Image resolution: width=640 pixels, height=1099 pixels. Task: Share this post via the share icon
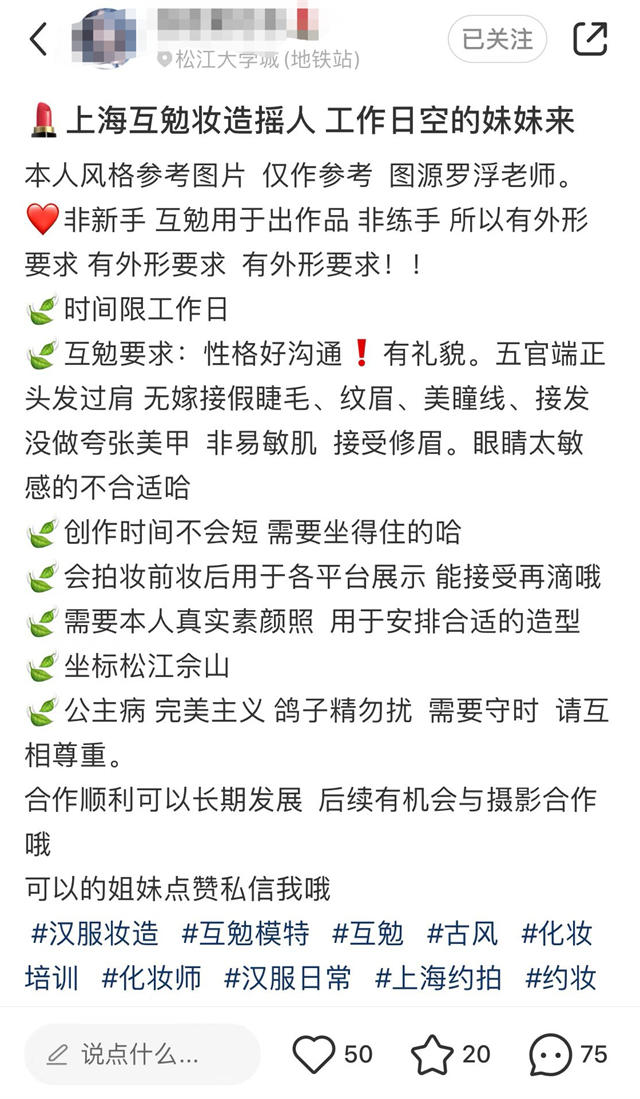590,39
